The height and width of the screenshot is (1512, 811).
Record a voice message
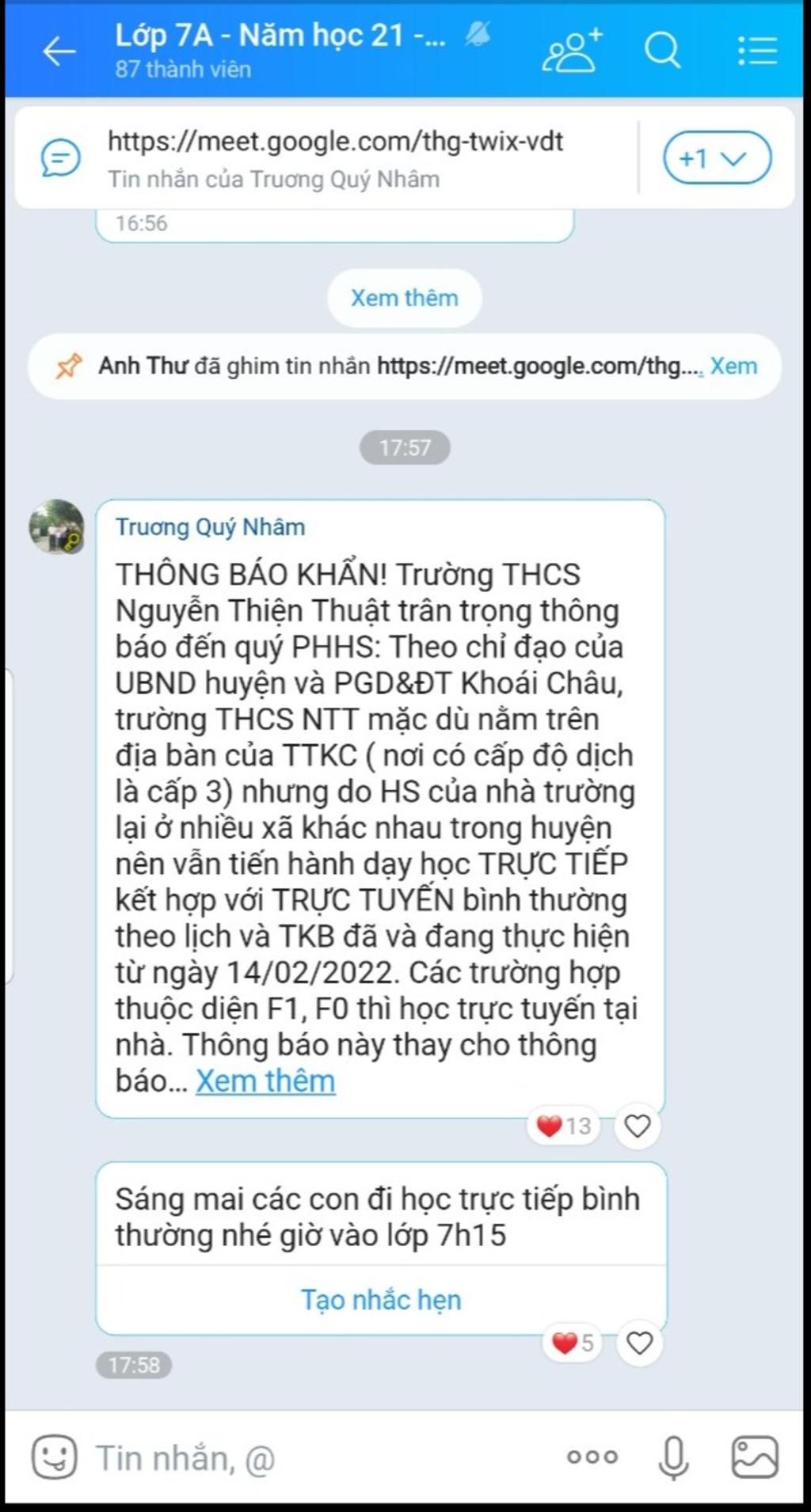(x=673, y=1457)
